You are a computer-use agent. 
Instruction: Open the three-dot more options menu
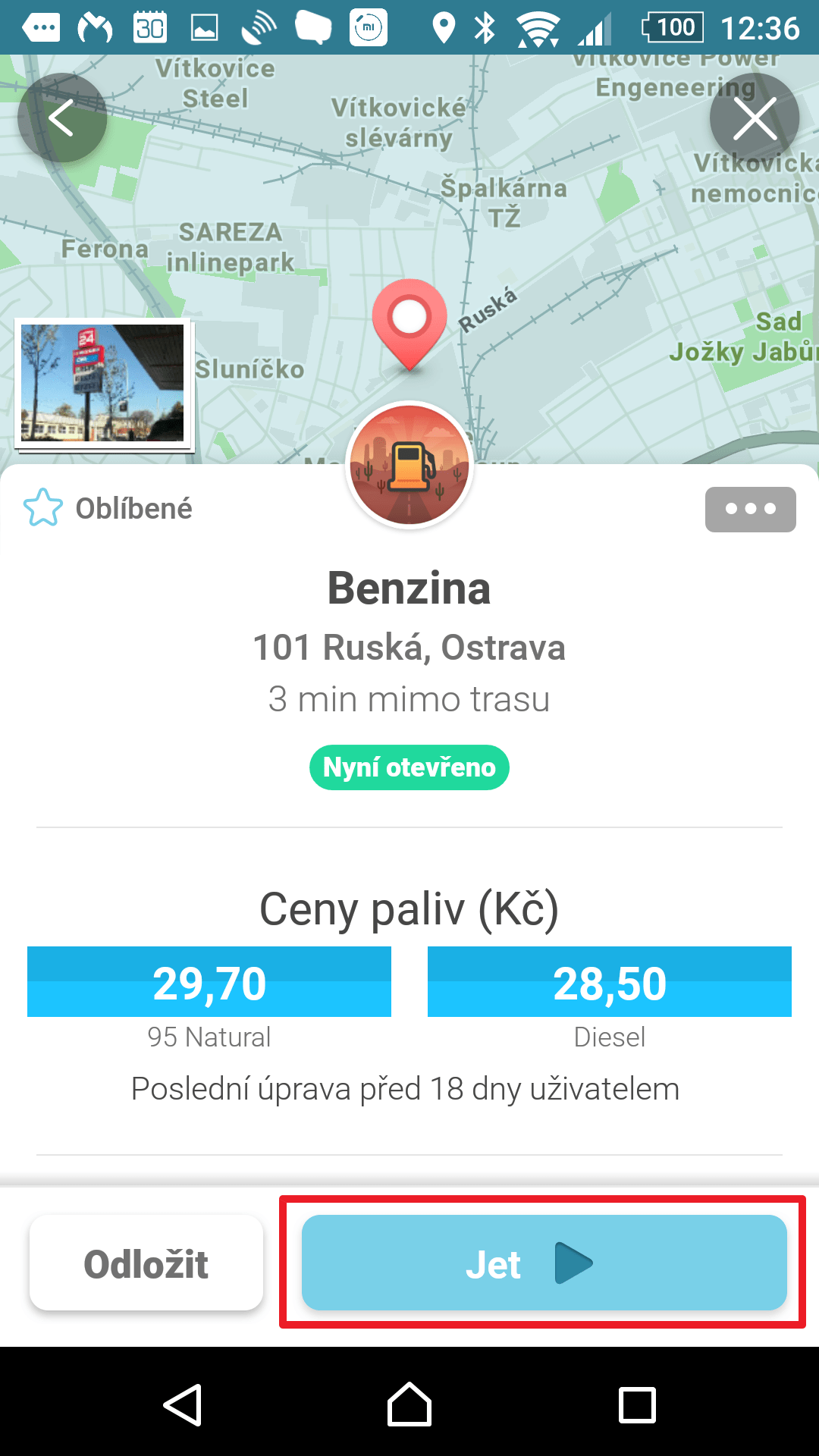click(x=750, y=509)
